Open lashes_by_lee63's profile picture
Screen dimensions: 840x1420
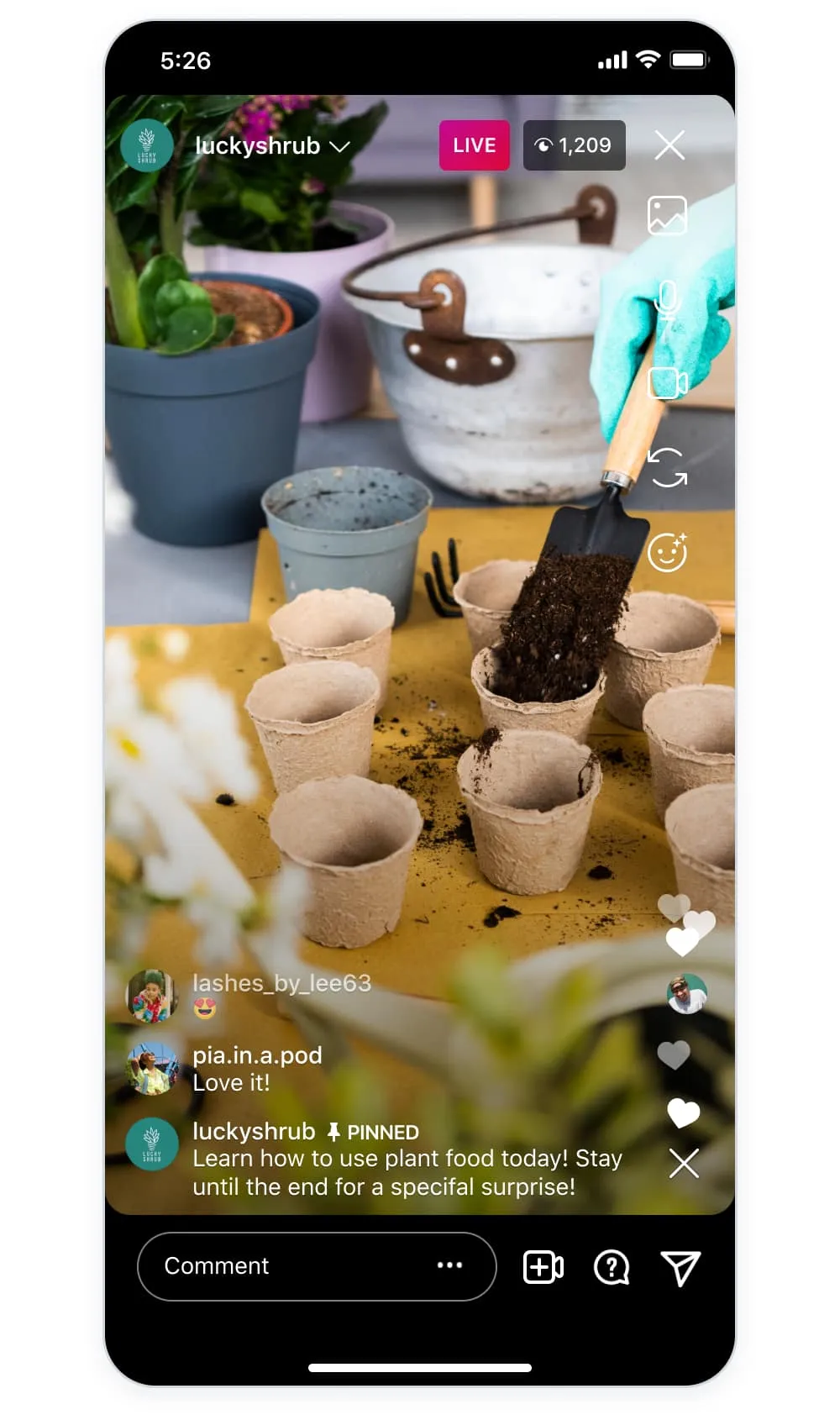click(x=151, y=996)
